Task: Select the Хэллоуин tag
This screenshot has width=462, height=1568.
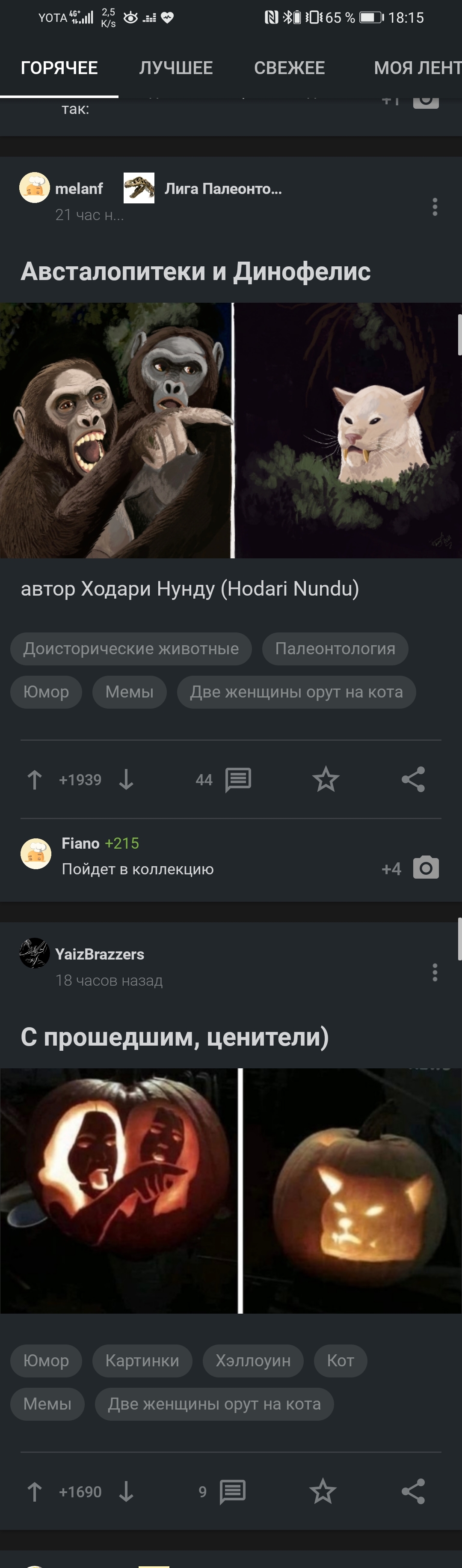Action: click(x=253, y=1361)
